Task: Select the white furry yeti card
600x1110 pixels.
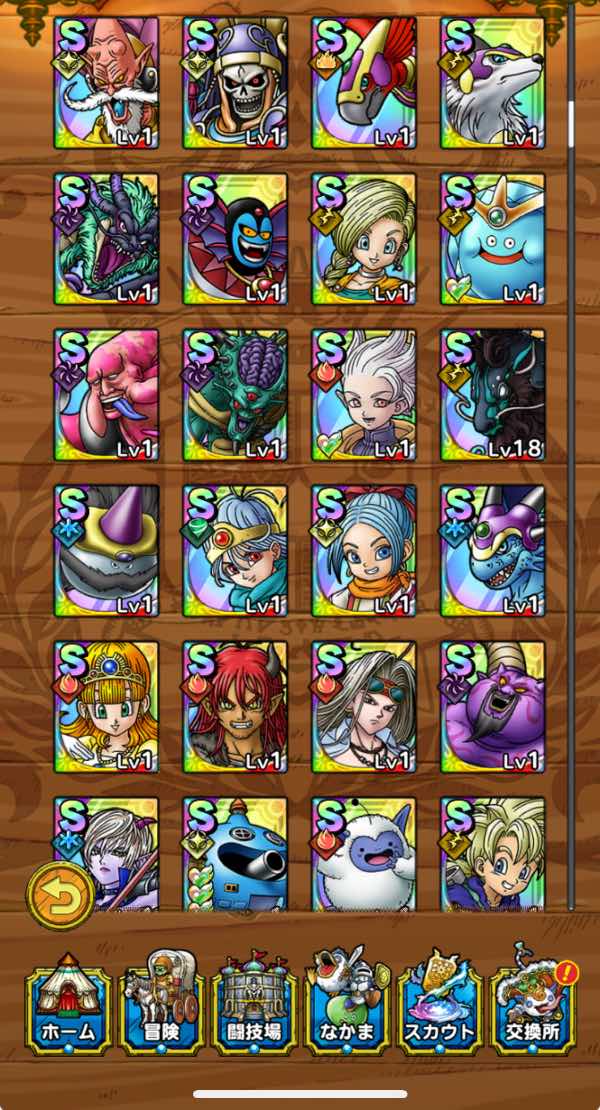Action: pos(364,853)
